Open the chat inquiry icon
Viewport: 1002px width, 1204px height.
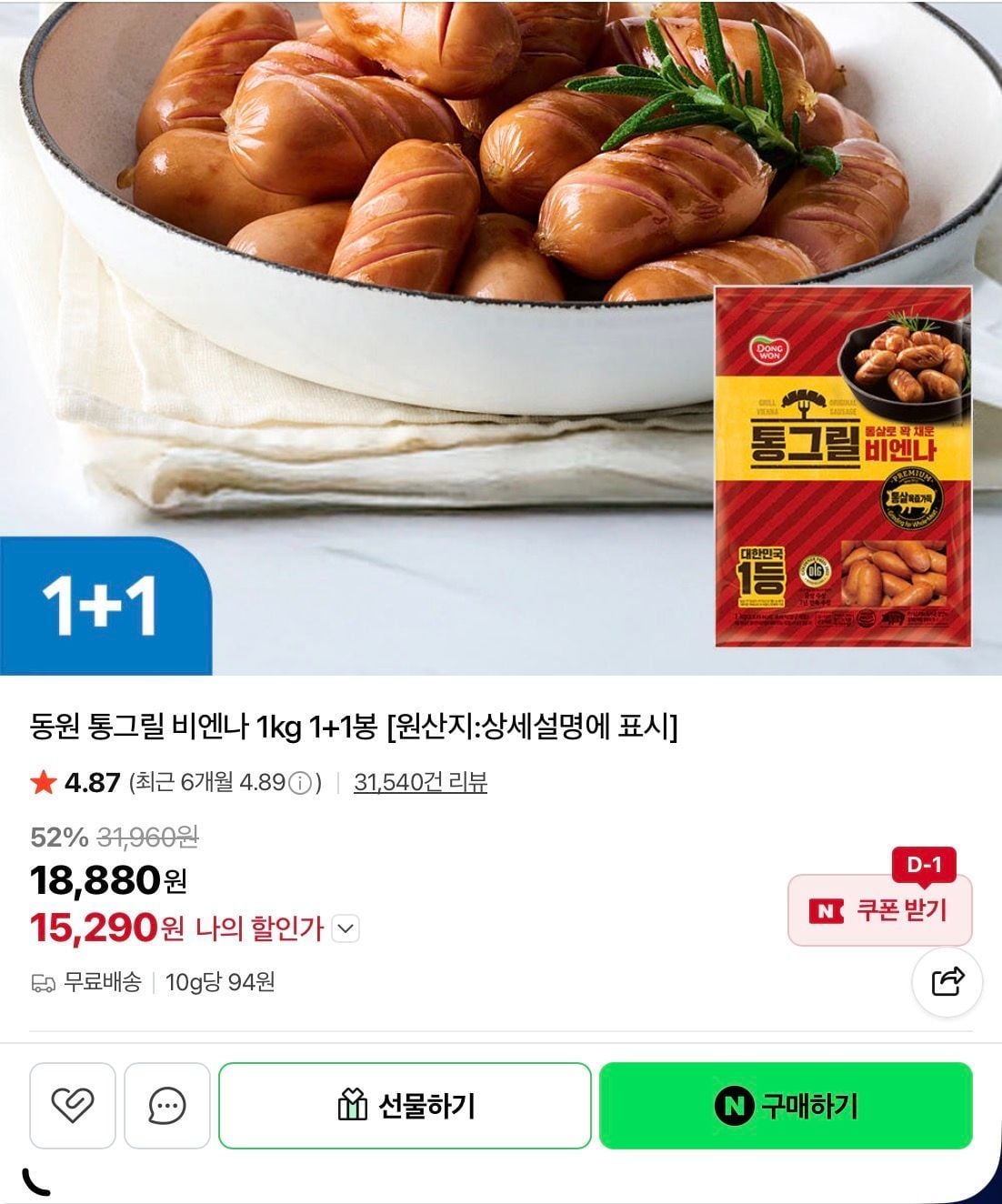tap(167, 1105)
